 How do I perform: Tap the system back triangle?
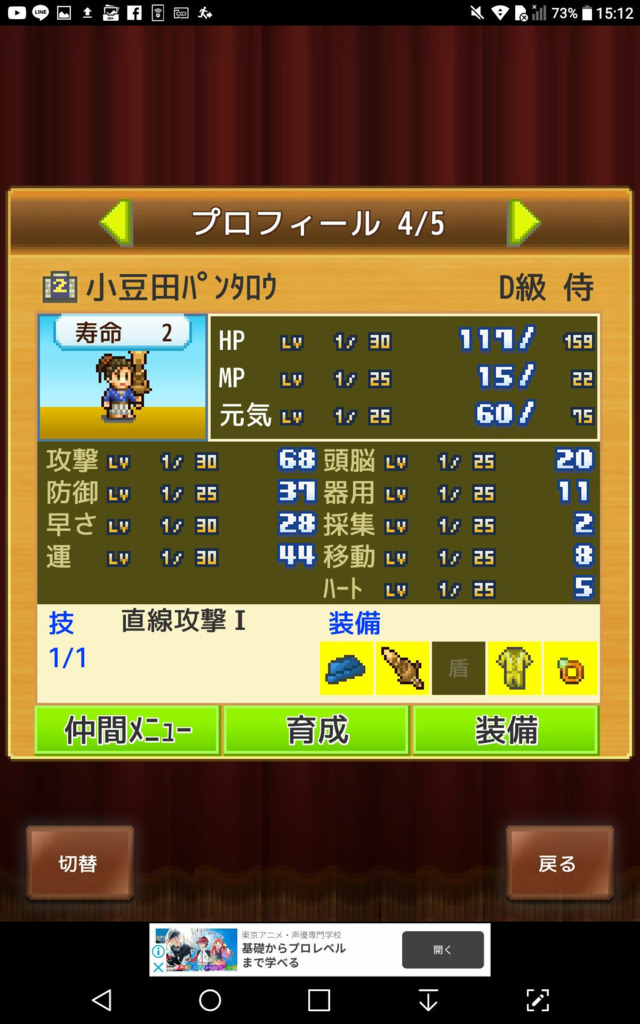tap(101, 1000)
